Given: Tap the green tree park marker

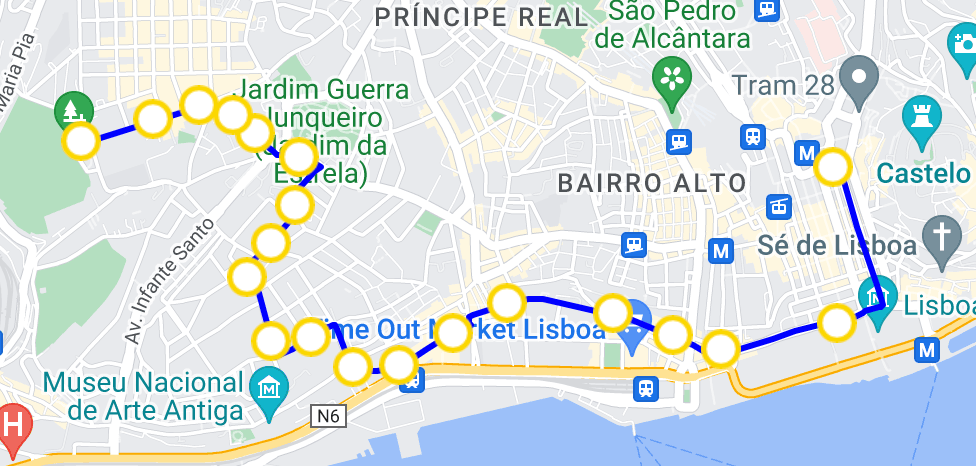Looking at the screenshot, I should 75,109.
